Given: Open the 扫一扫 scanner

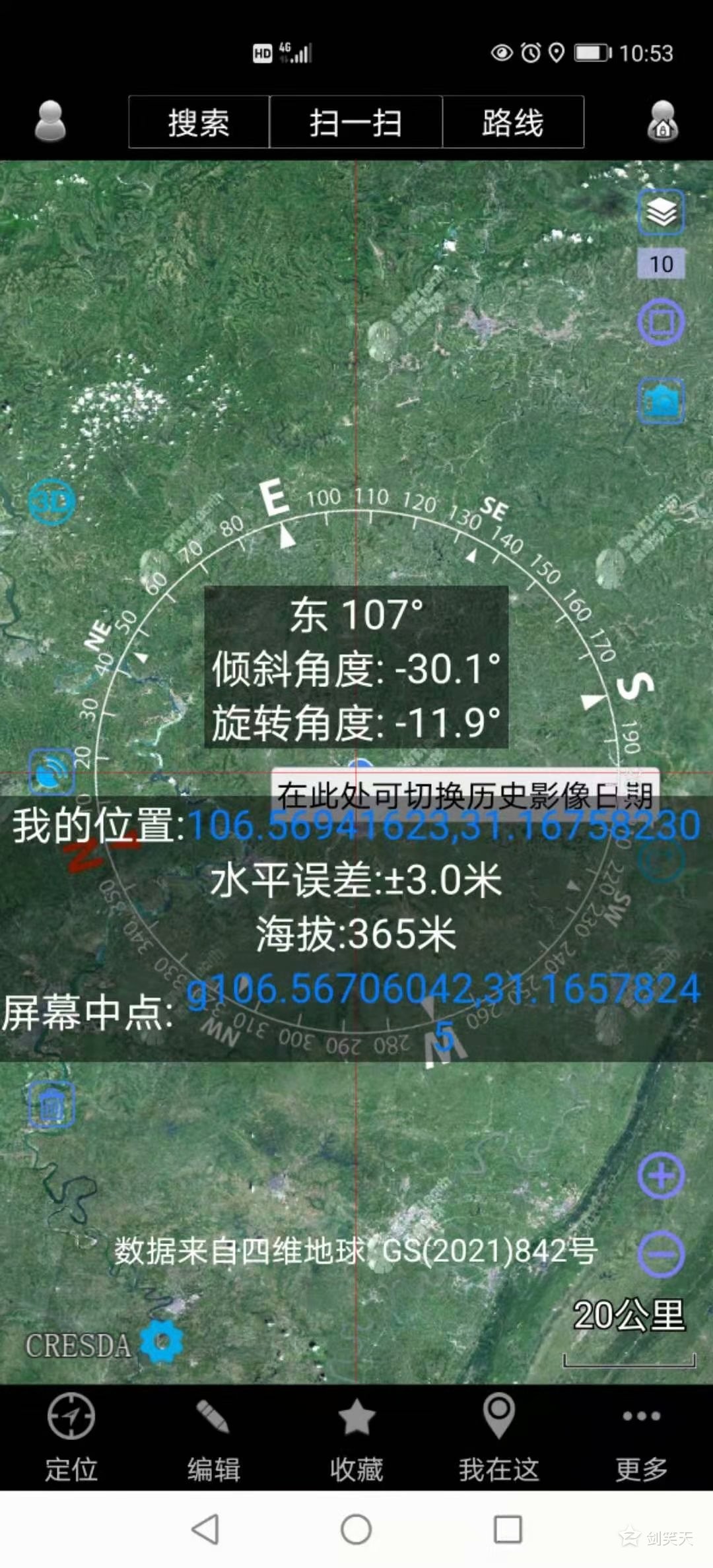Looking at the screenshot, I should coord(356,123).
